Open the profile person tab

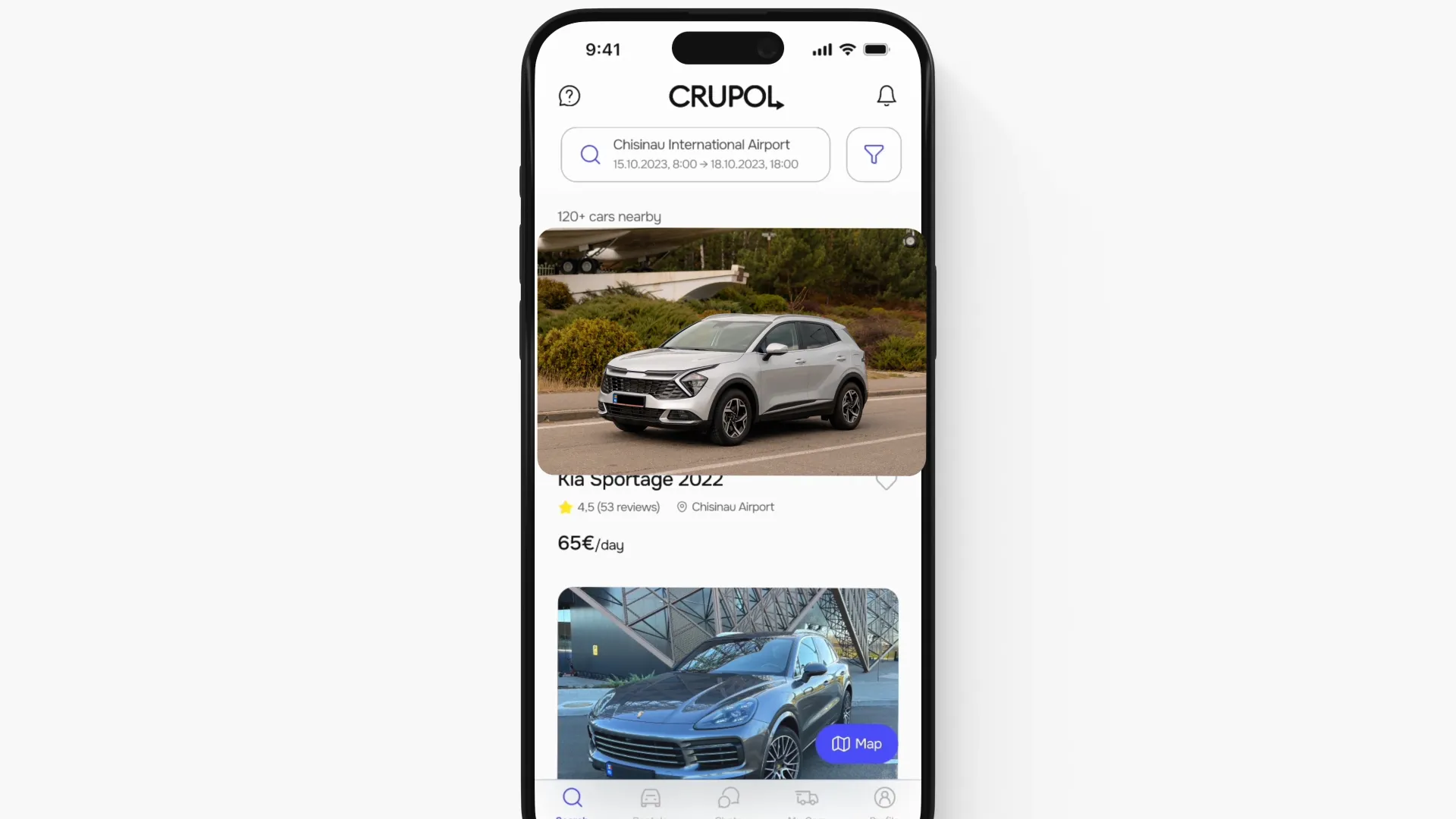coord(884,799)
